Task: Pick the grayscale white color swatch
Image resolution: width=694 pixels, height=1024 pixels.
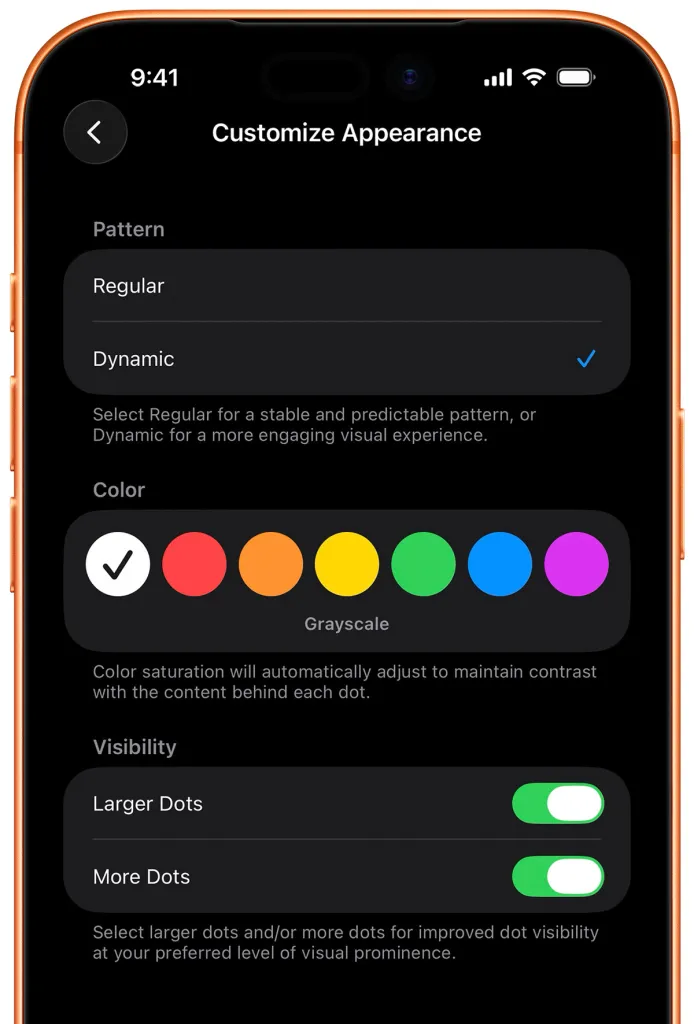Action: 118,564
